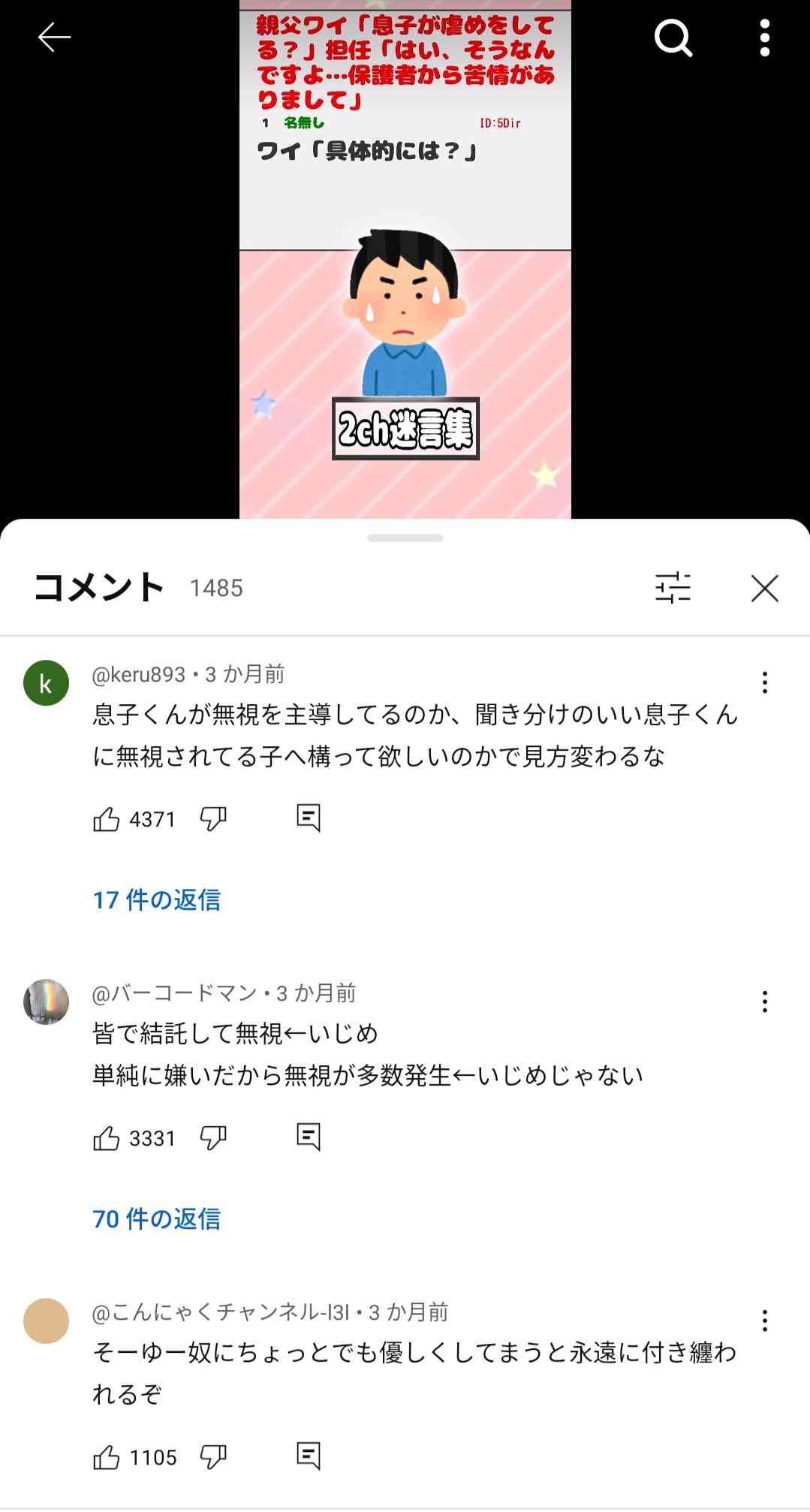This screenshot has width=810, height=1512.
Task: Expand the 17 件の返信 replies
Action: click(156, 899)
